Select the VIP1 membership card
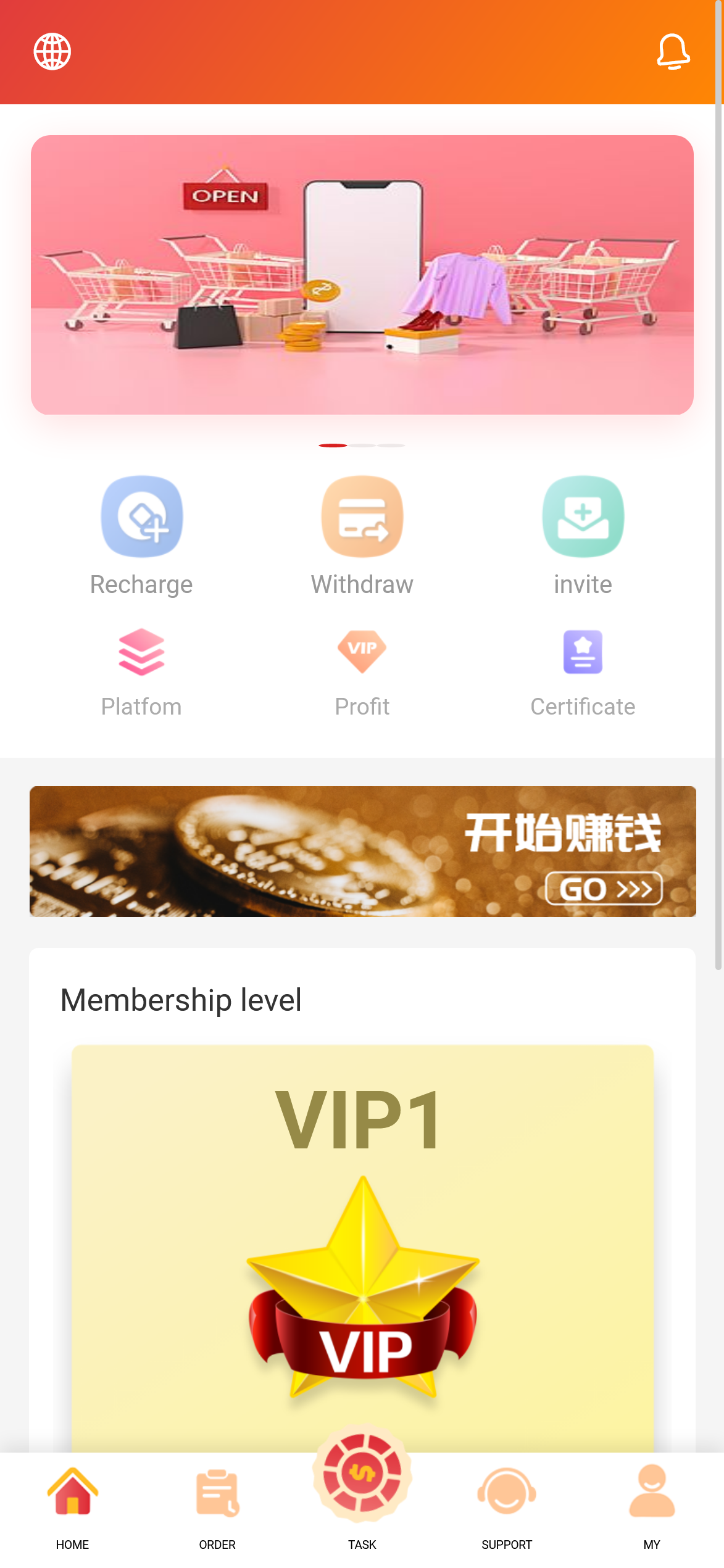Viewport: 724px width, 1568px height. point(362,1247)
